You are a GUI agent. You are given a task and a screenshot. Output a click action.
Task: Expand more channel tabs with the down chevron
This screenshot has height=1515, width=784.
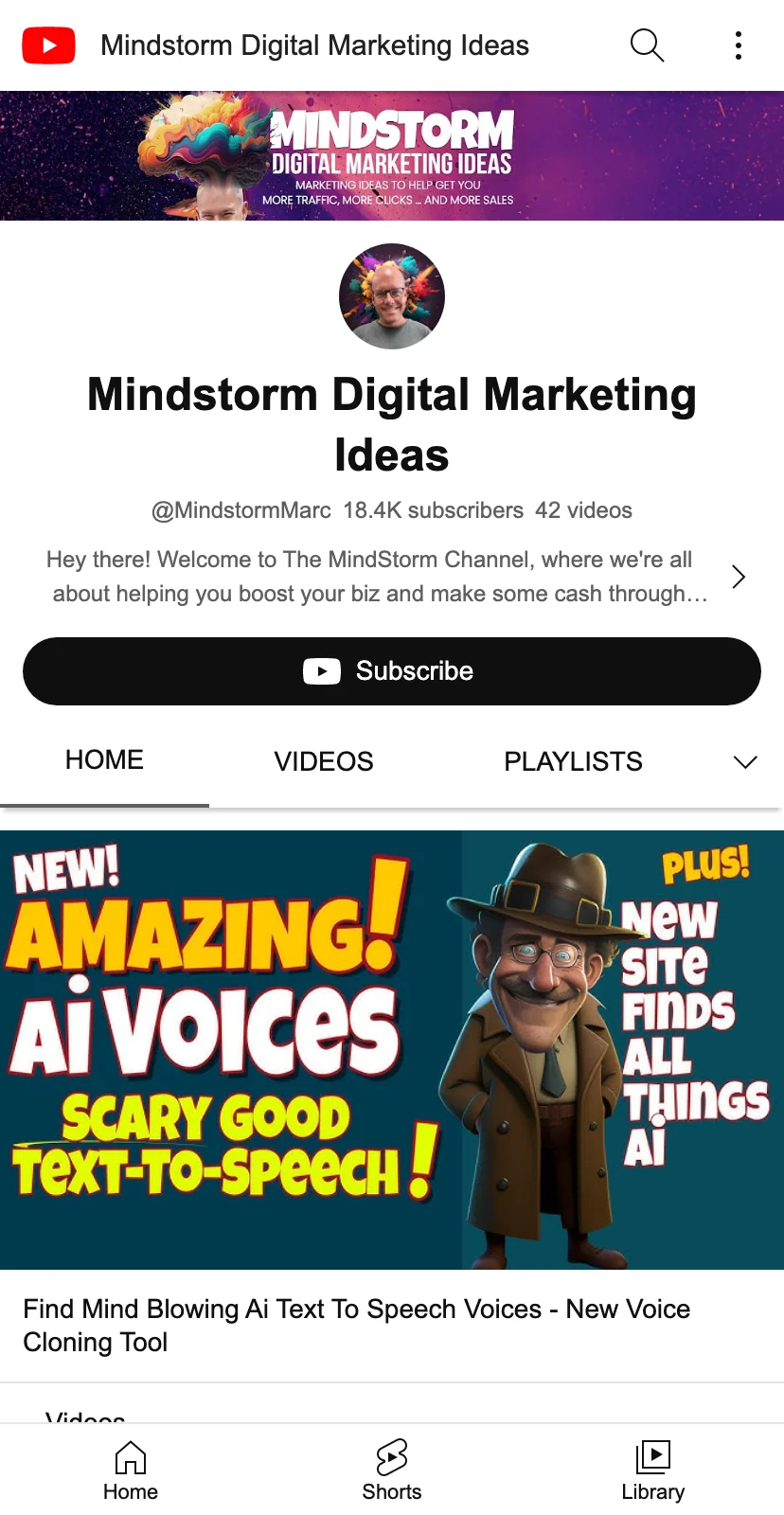coord(745,762)
